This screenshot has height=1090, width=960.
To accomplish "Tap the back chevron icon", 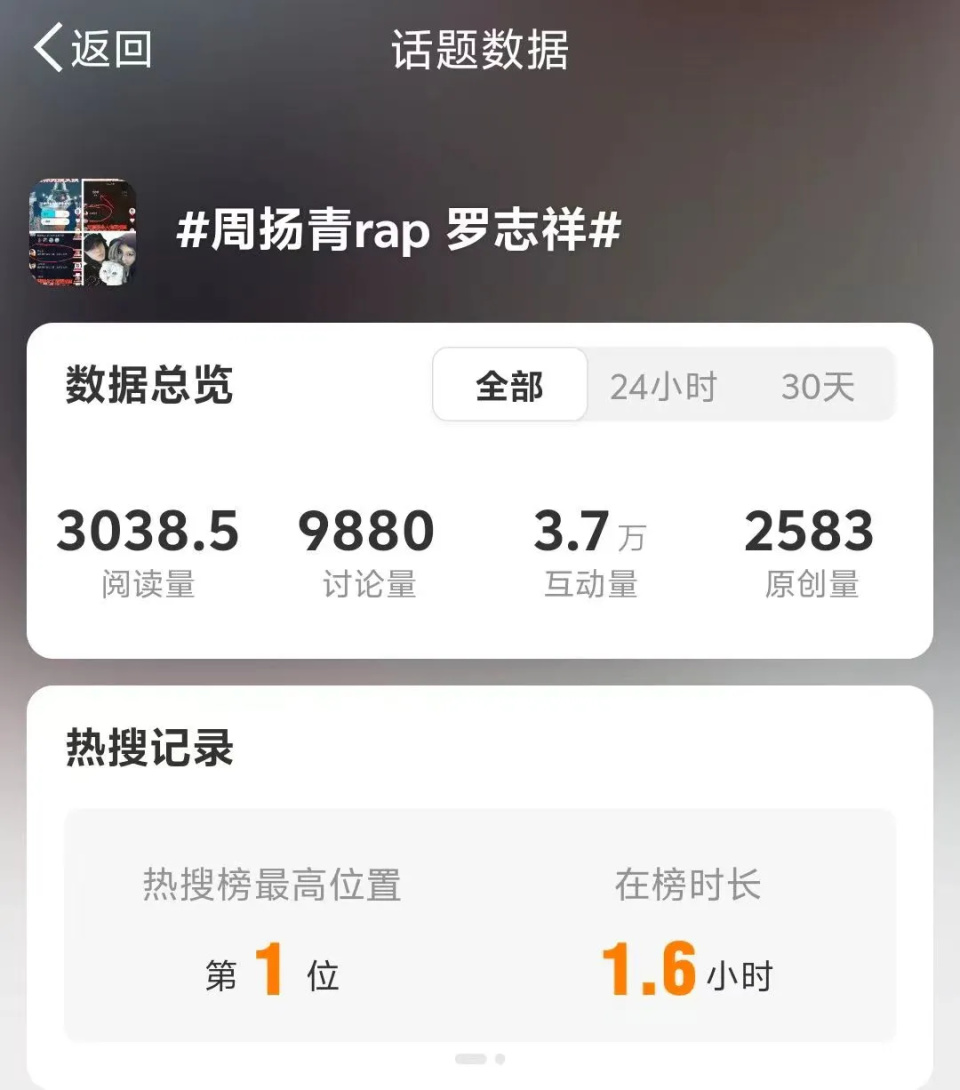I will [x=47, y=48].
